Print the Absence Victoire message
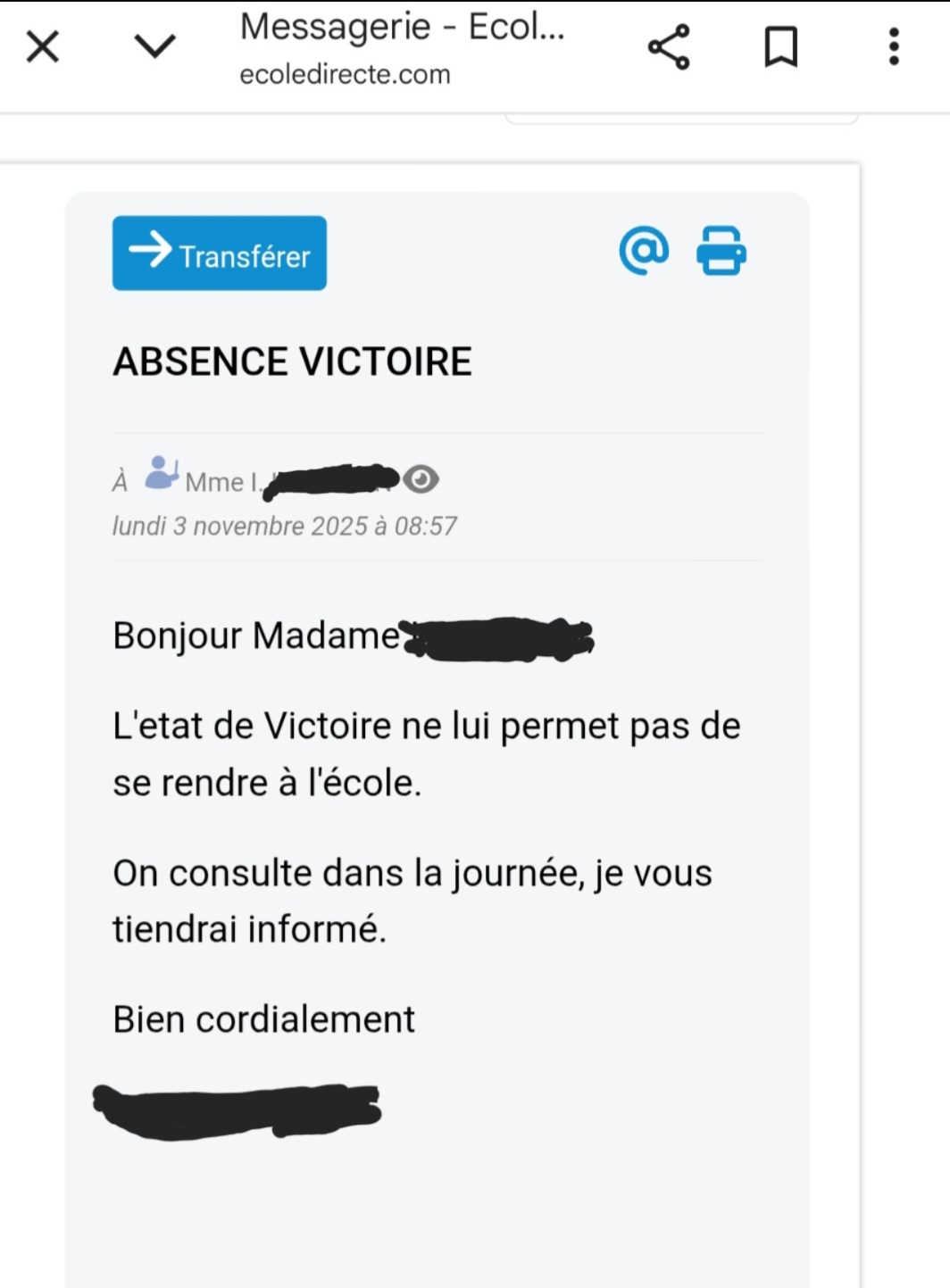Viewport: 950px width, 1288px height. pos(721,251)
